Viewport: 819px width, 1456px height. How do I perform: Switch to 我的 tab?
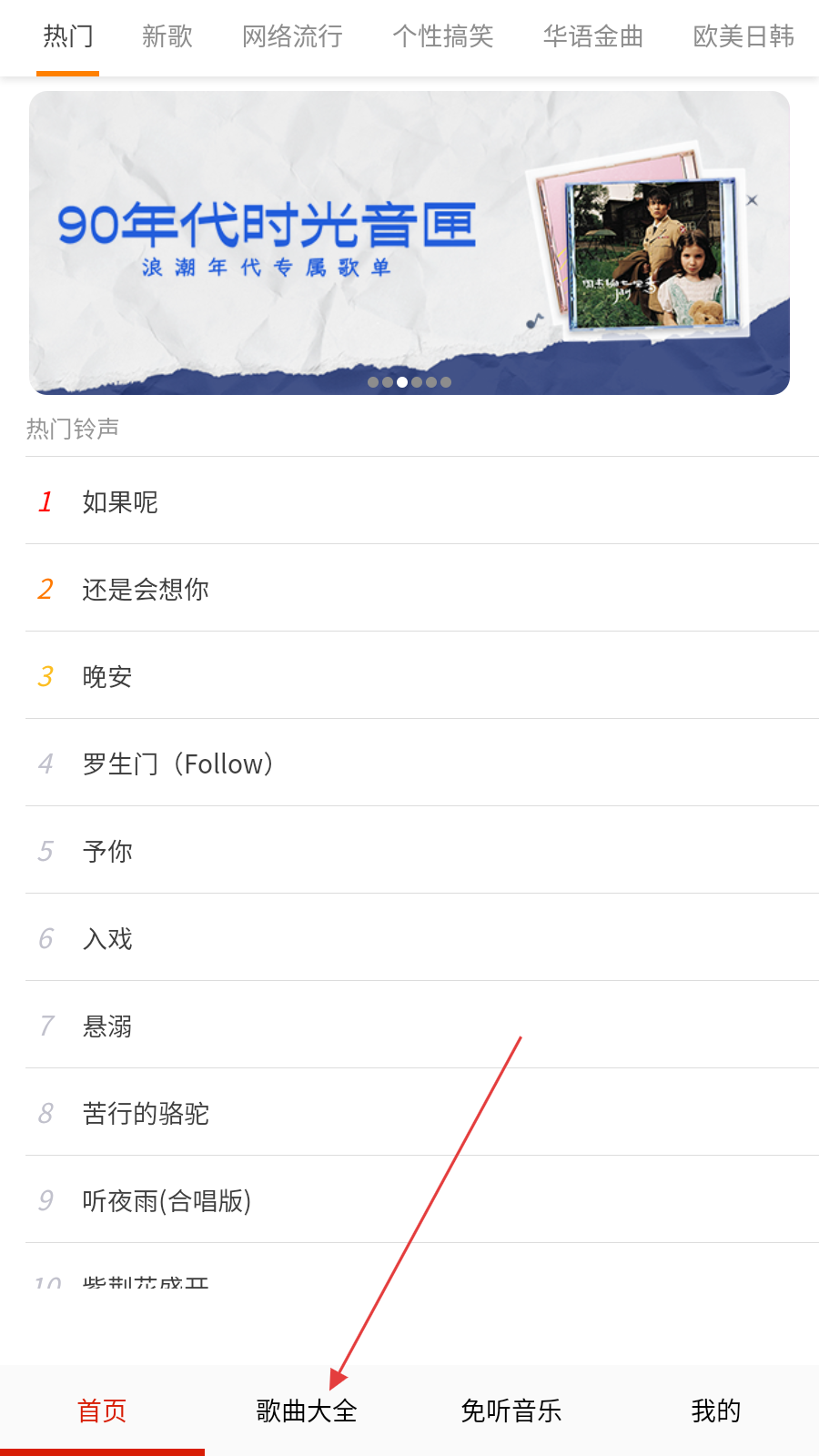pos(716,1410)
